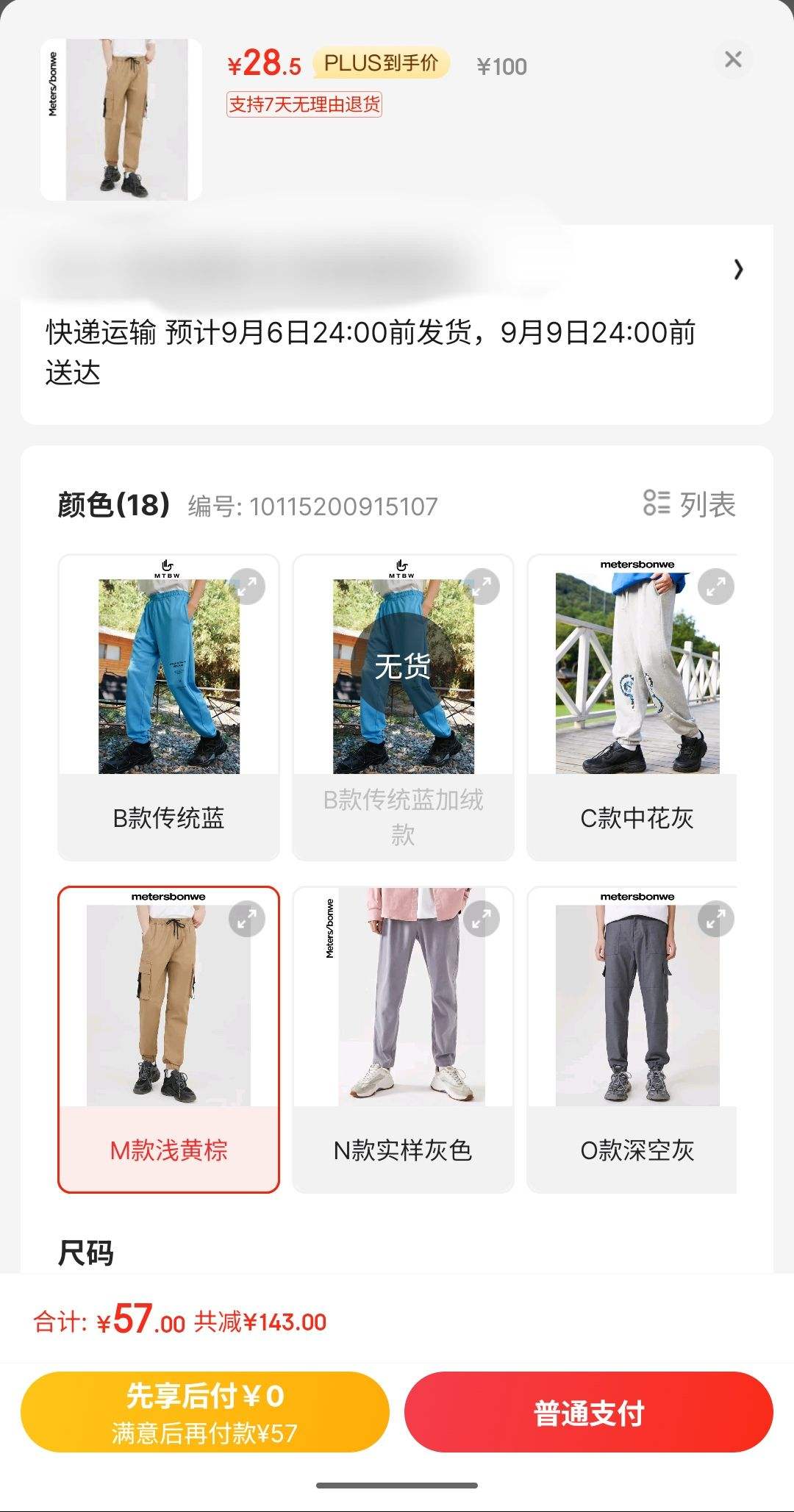Open the product thumbnail at top

[121, 120]
